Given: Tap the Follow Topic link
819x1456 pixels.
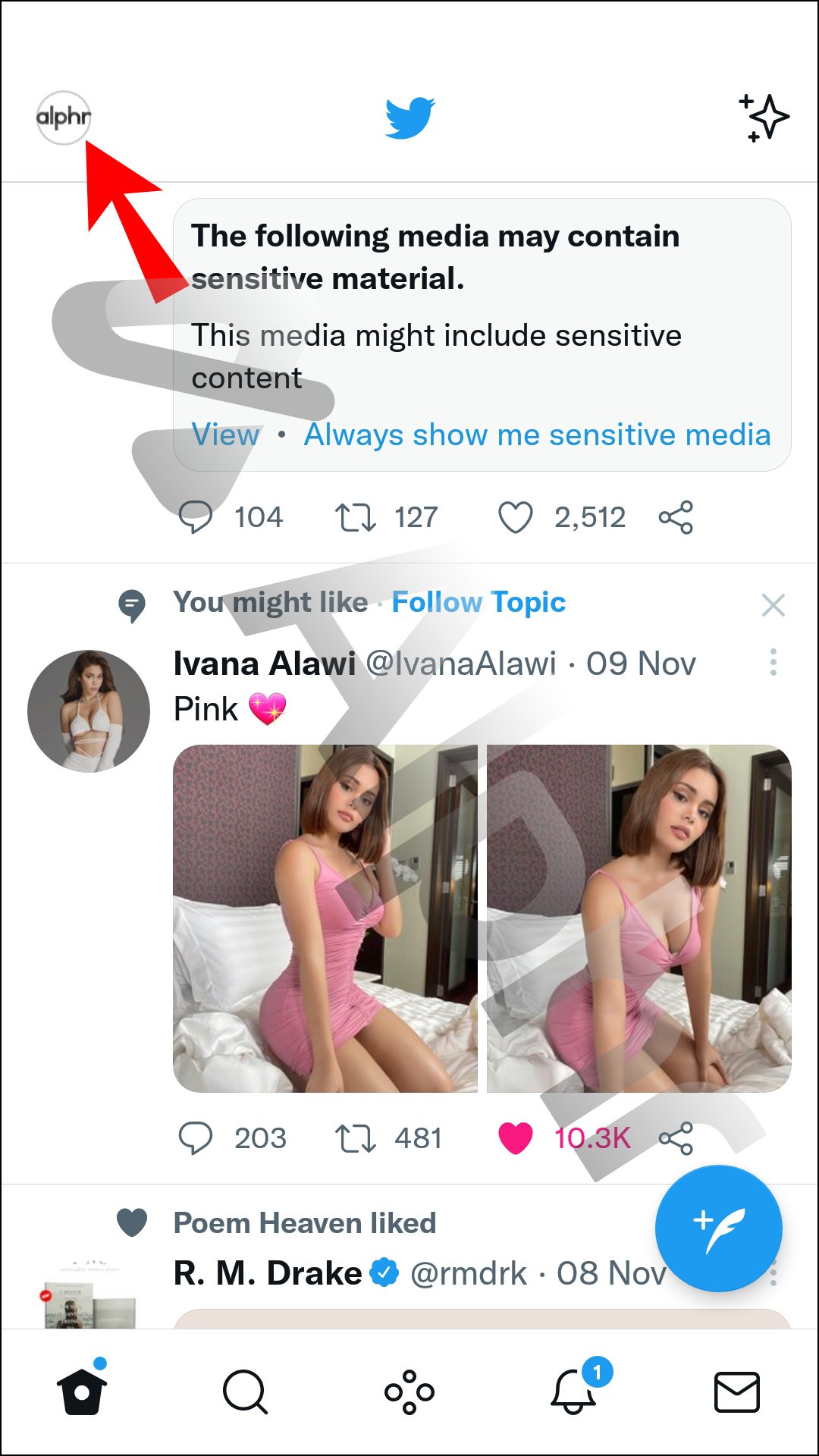Looking at the screenshot, I should (x=479, y=603).
